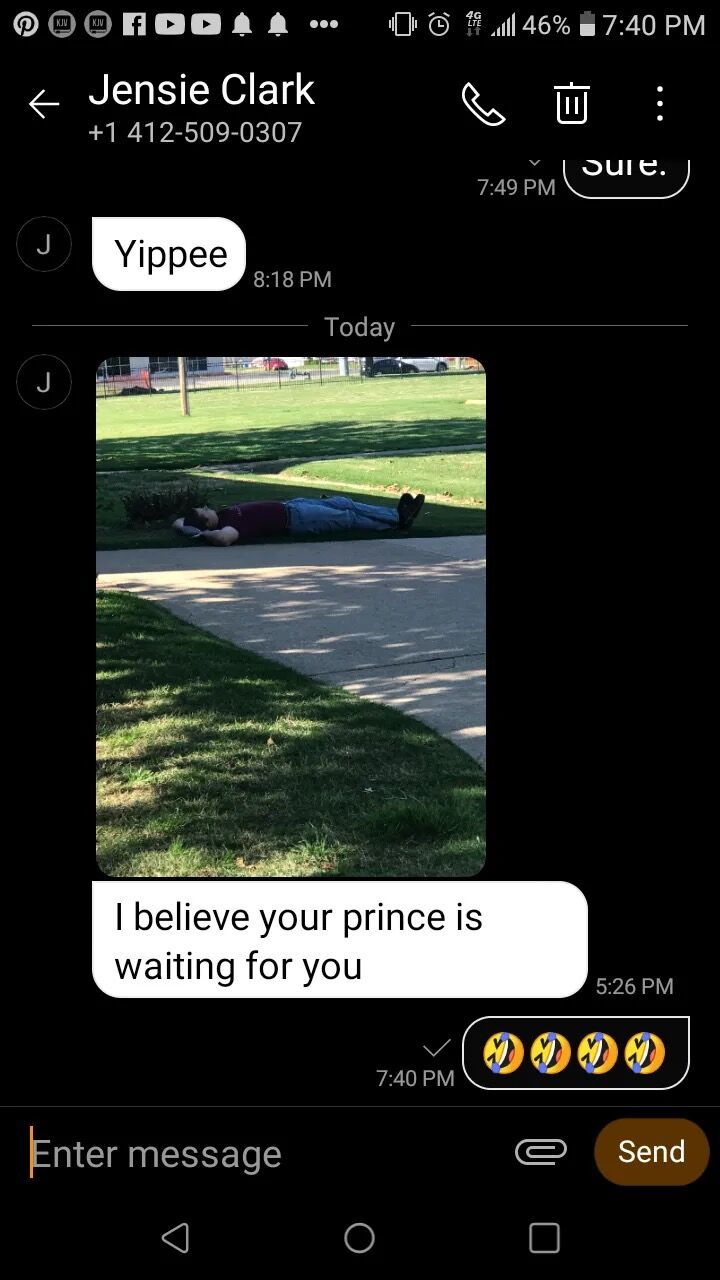Go back from Jensie Clark conversation

pyautogui.click(x=44, y=104)
